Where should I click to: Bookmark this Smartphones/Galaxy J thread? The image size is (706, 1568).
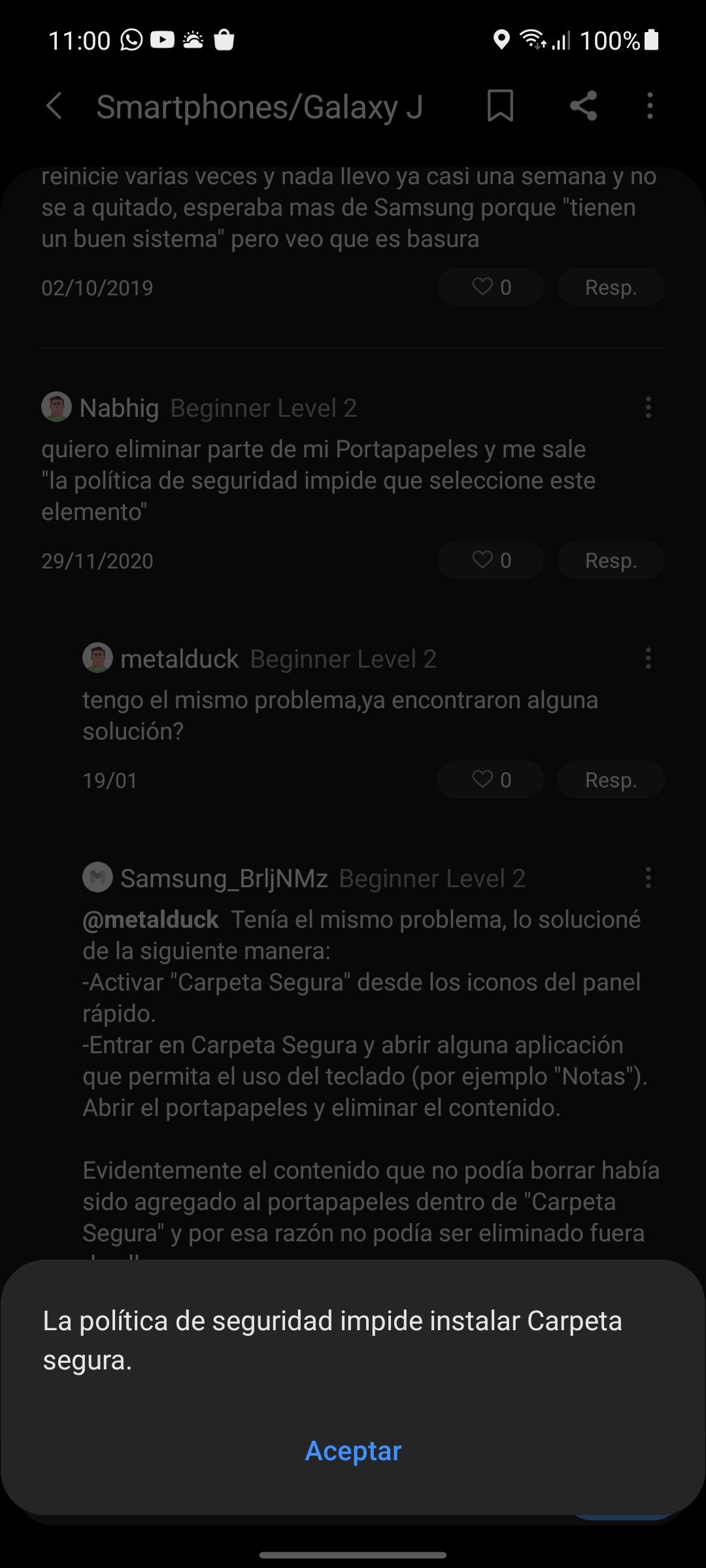(x=500, y=106)
